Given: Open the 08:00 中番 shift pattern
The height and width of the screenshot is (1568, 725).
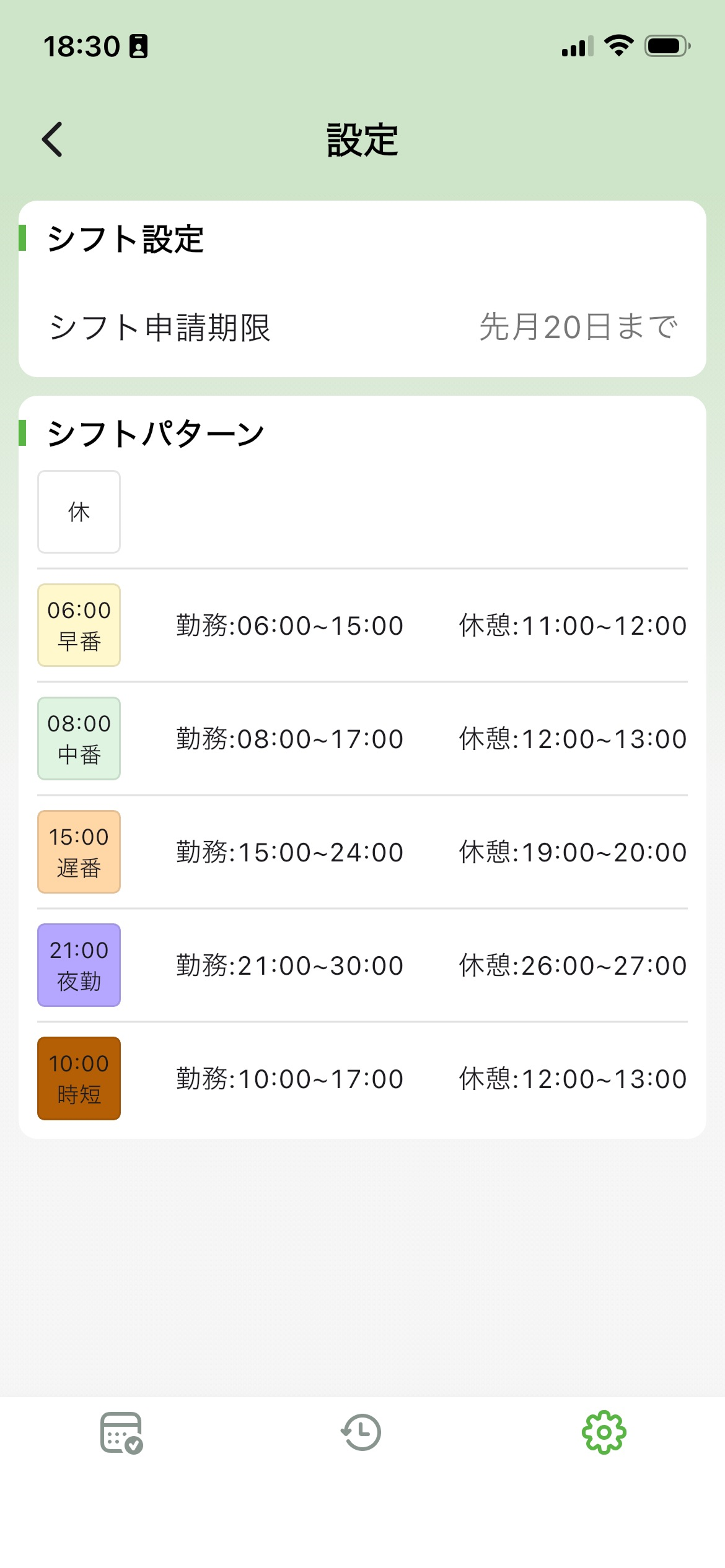Looking at the screenshot, I should [79, 738].
